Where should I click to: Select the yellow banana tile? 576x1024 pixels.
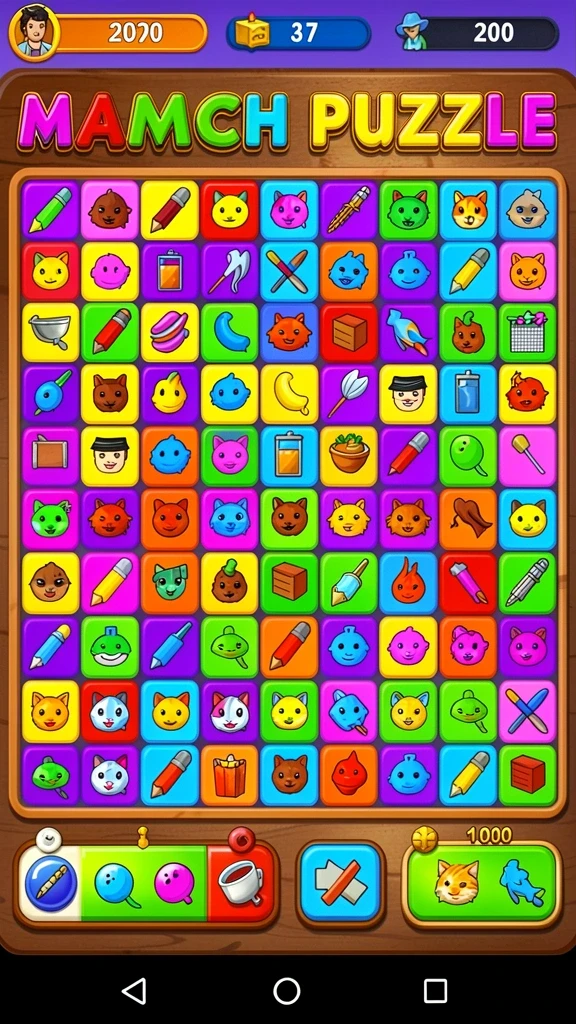click(289, 394)
